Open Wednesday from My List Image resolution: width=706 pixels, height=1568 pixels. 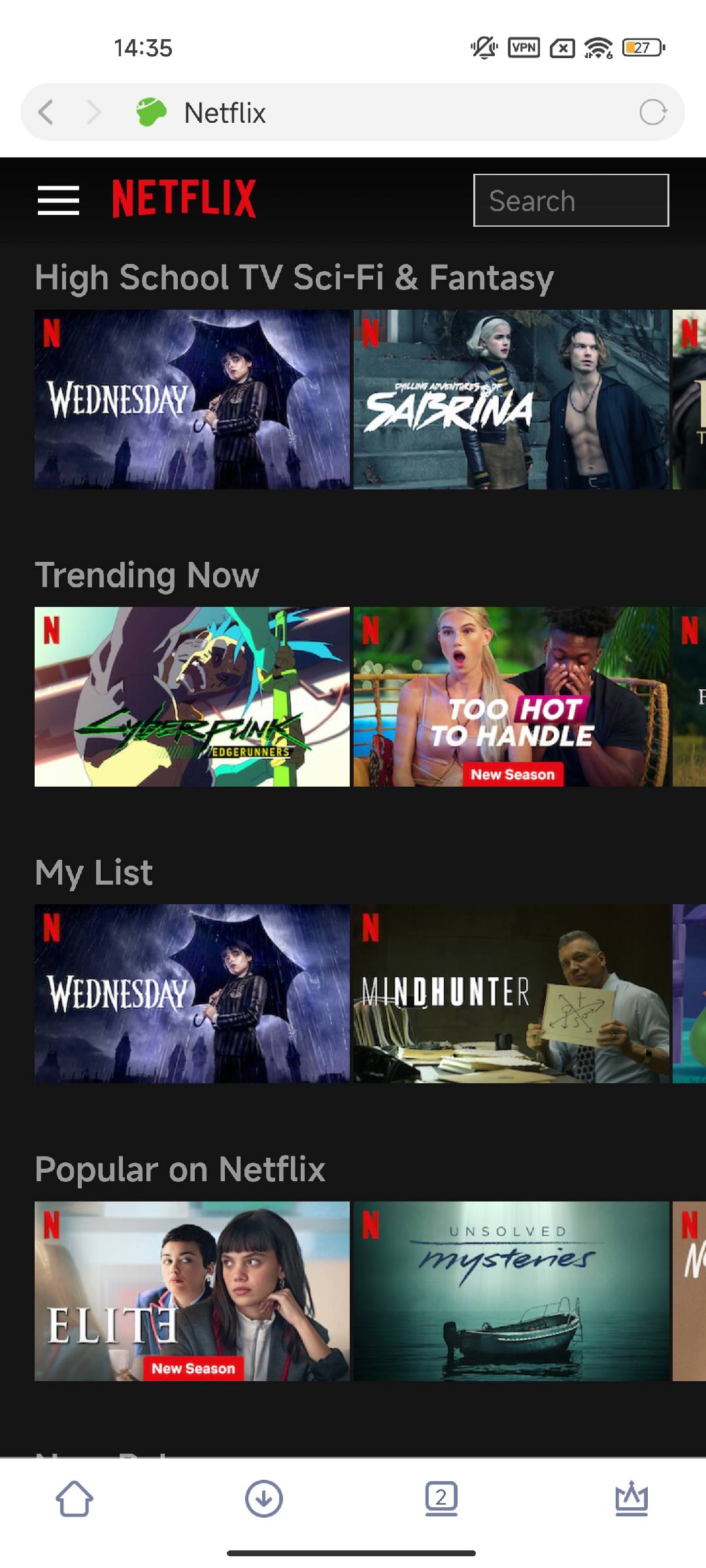[192, 994]
